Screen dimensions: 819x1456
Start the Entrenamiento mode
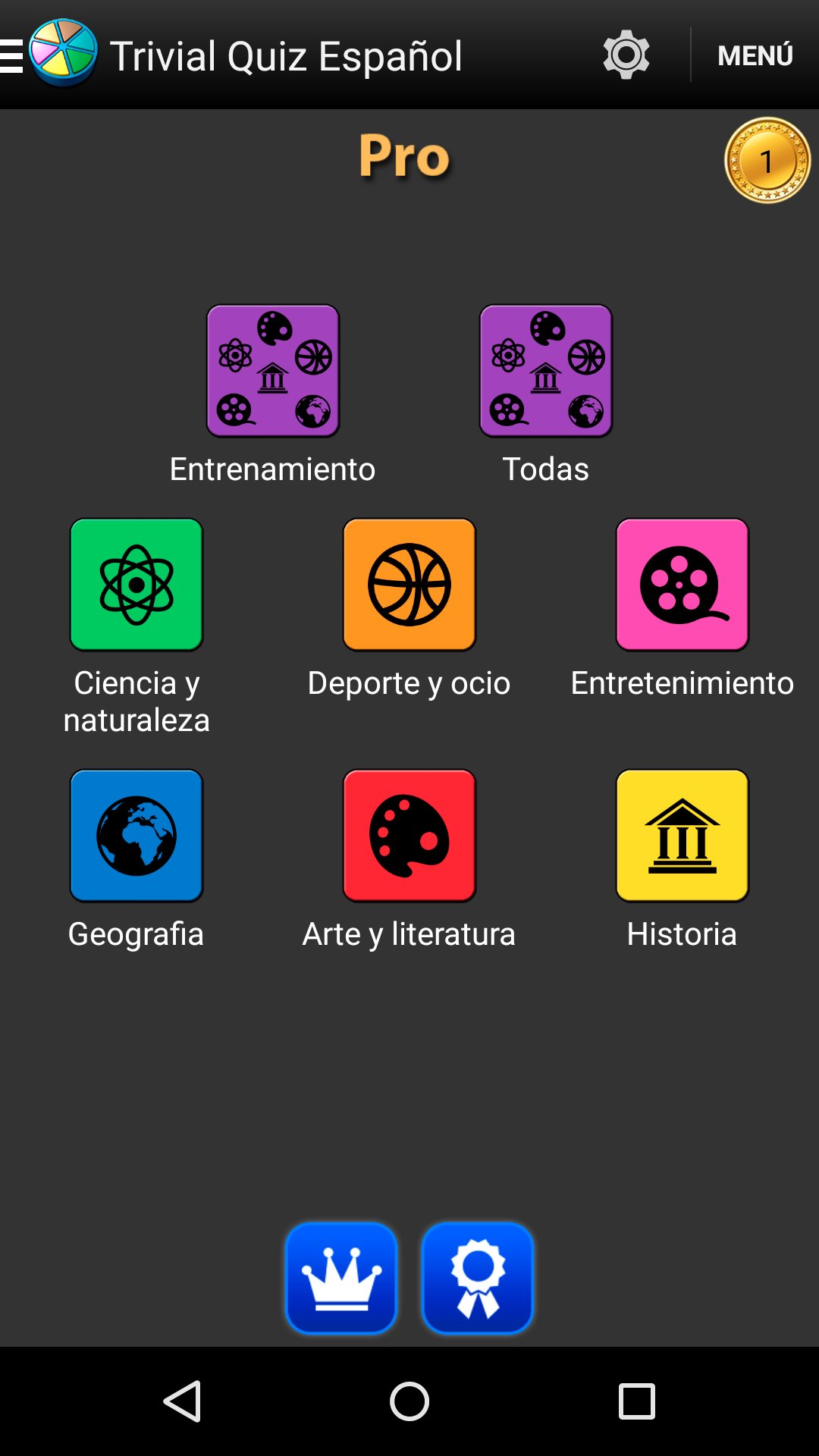[x=273, y=371]
